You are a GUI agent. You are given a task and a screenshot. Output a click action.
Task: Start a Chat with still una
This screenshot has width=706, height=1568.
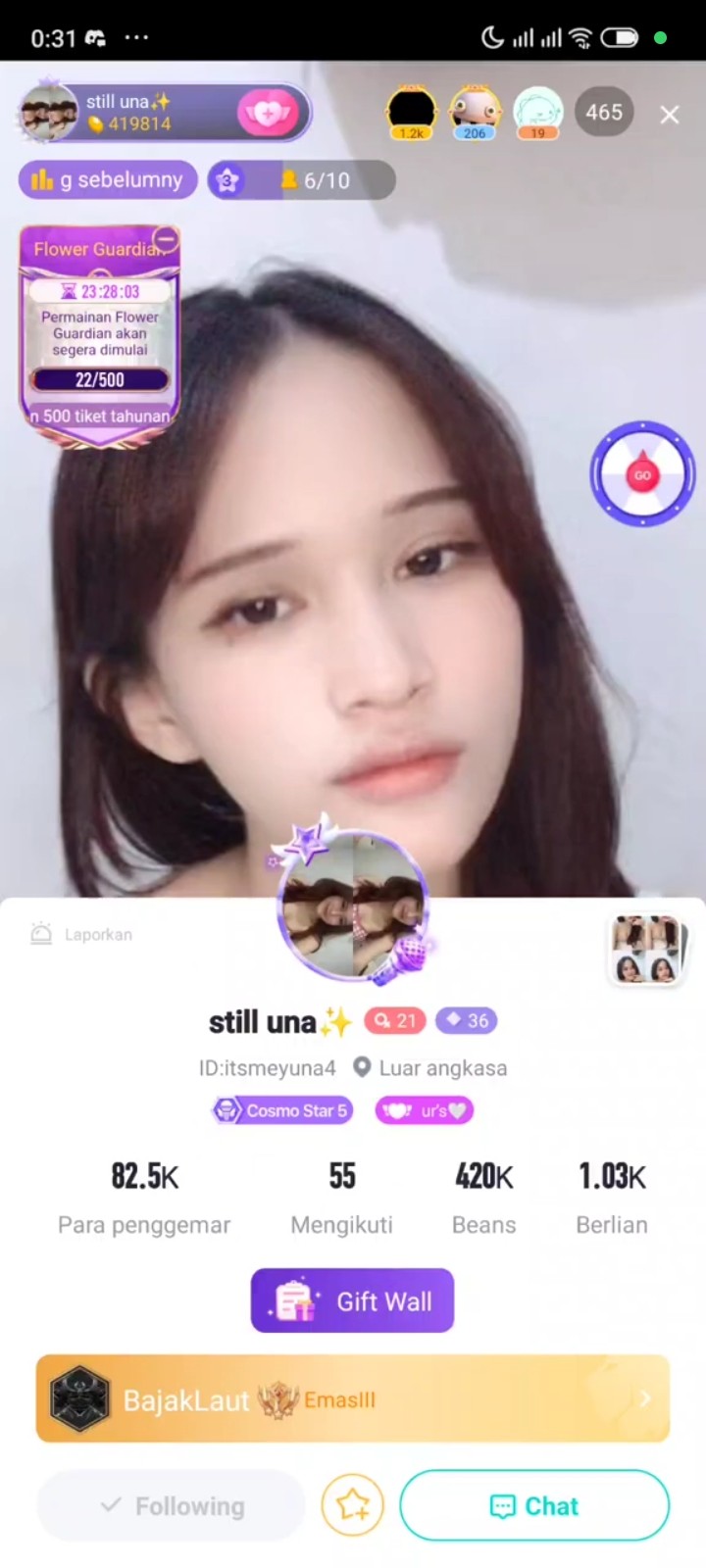tap(534, 1505)
